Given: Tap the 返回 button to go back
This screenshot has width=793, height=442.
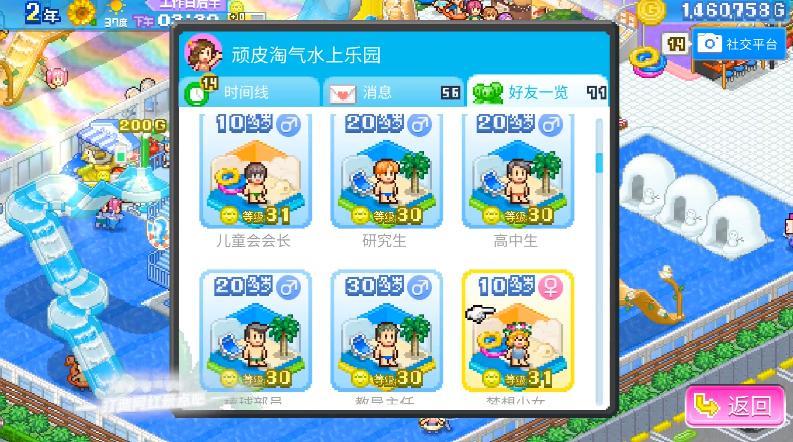Looking at the screenshot, I should 735,405.
